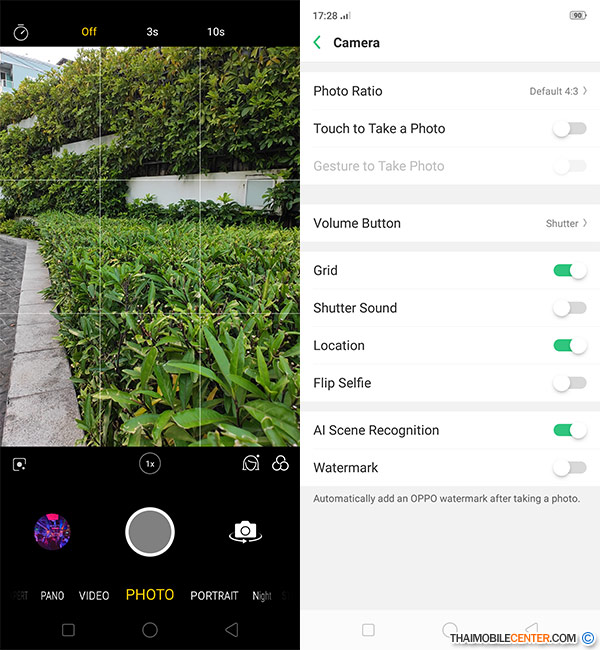Turn the timer Off
The width and height of the screenshot is (600, 650).
89,32
